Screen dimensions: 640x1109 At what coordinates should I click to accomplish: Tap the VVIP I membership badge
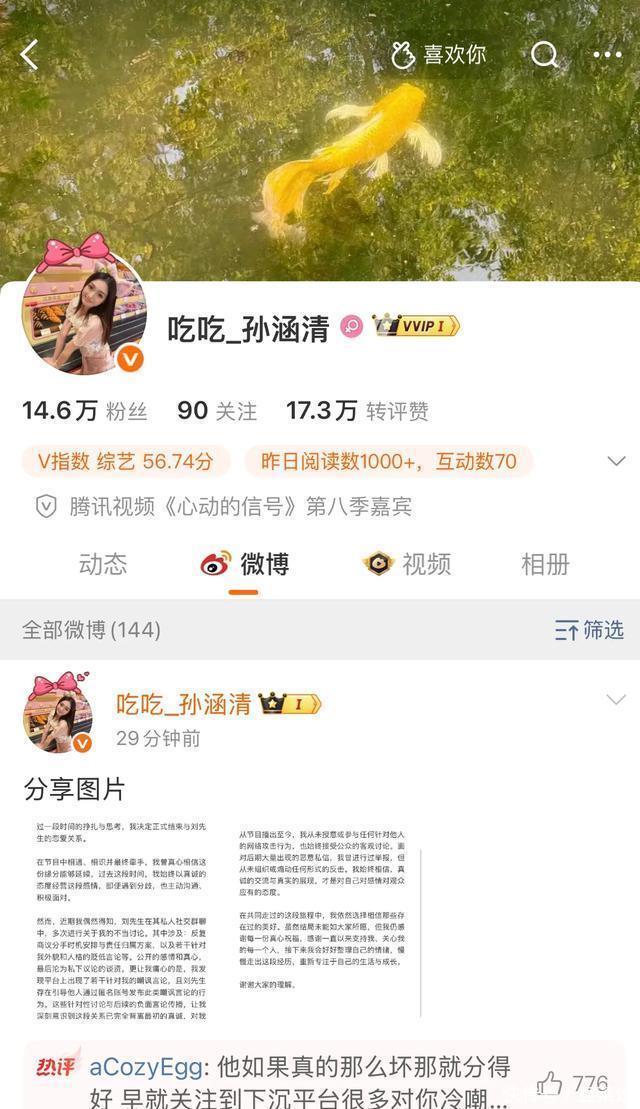coord(416,326)
